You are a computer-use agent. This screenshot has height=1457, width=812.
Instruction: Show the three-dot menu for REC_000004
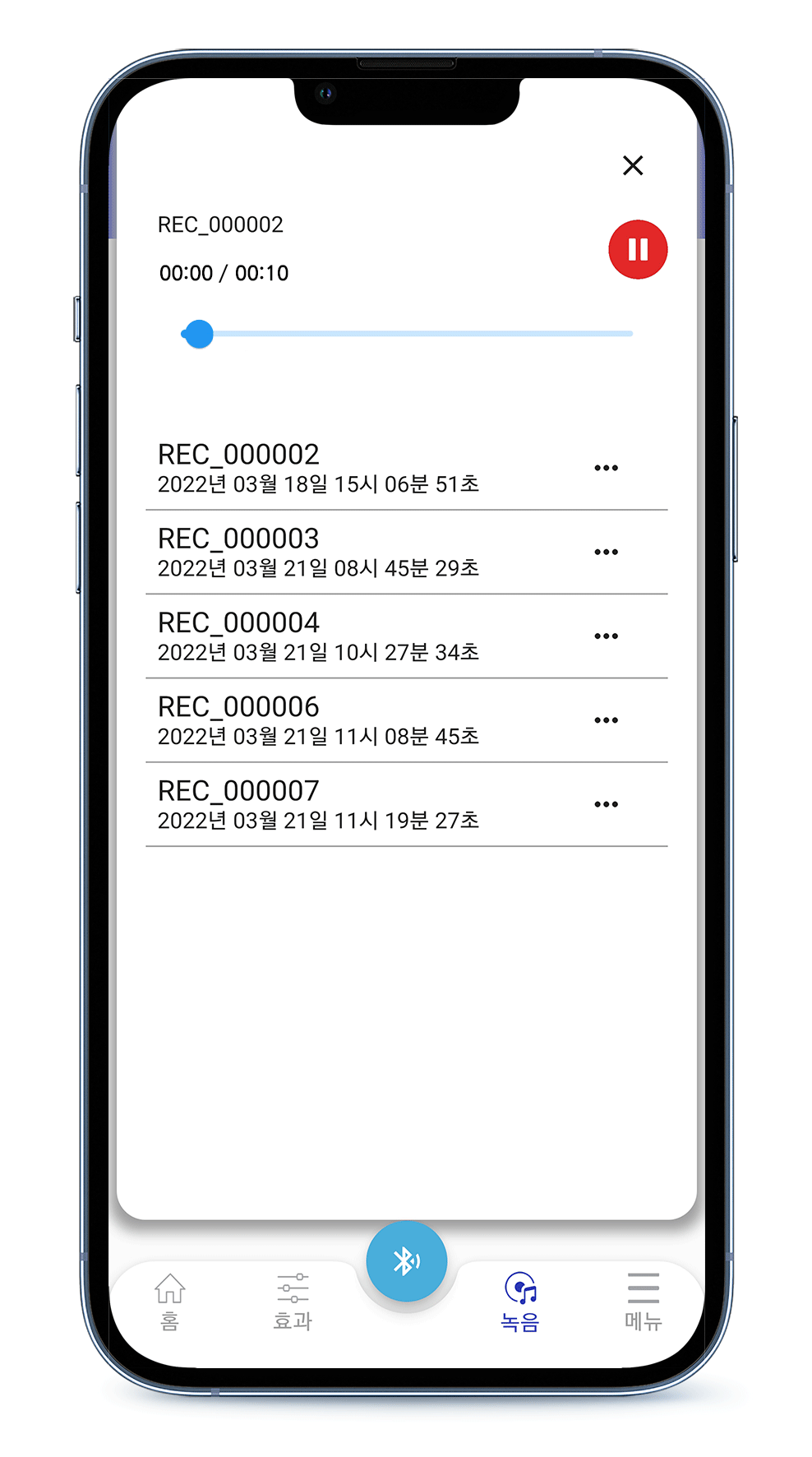pyautogui.click(x=607, y=636)
